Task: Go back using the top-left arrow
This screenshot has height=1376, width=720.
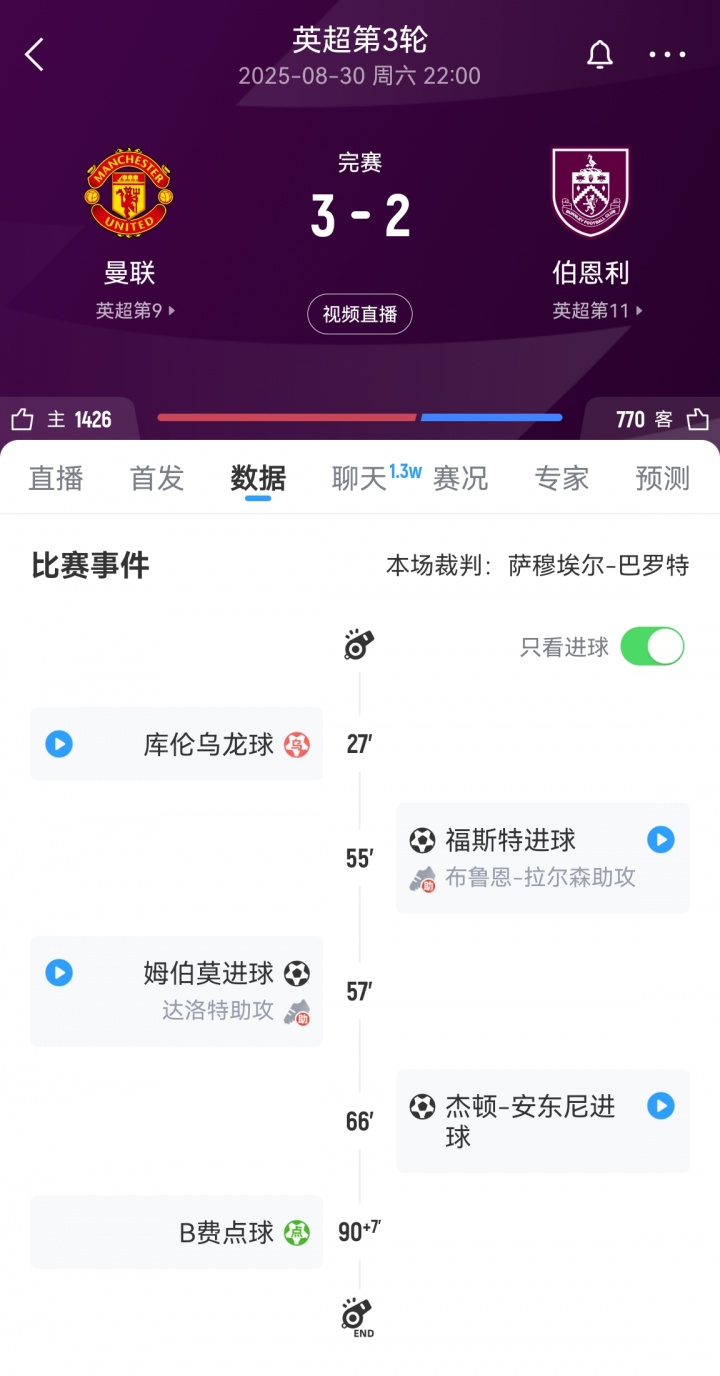Action: point(35,55)
